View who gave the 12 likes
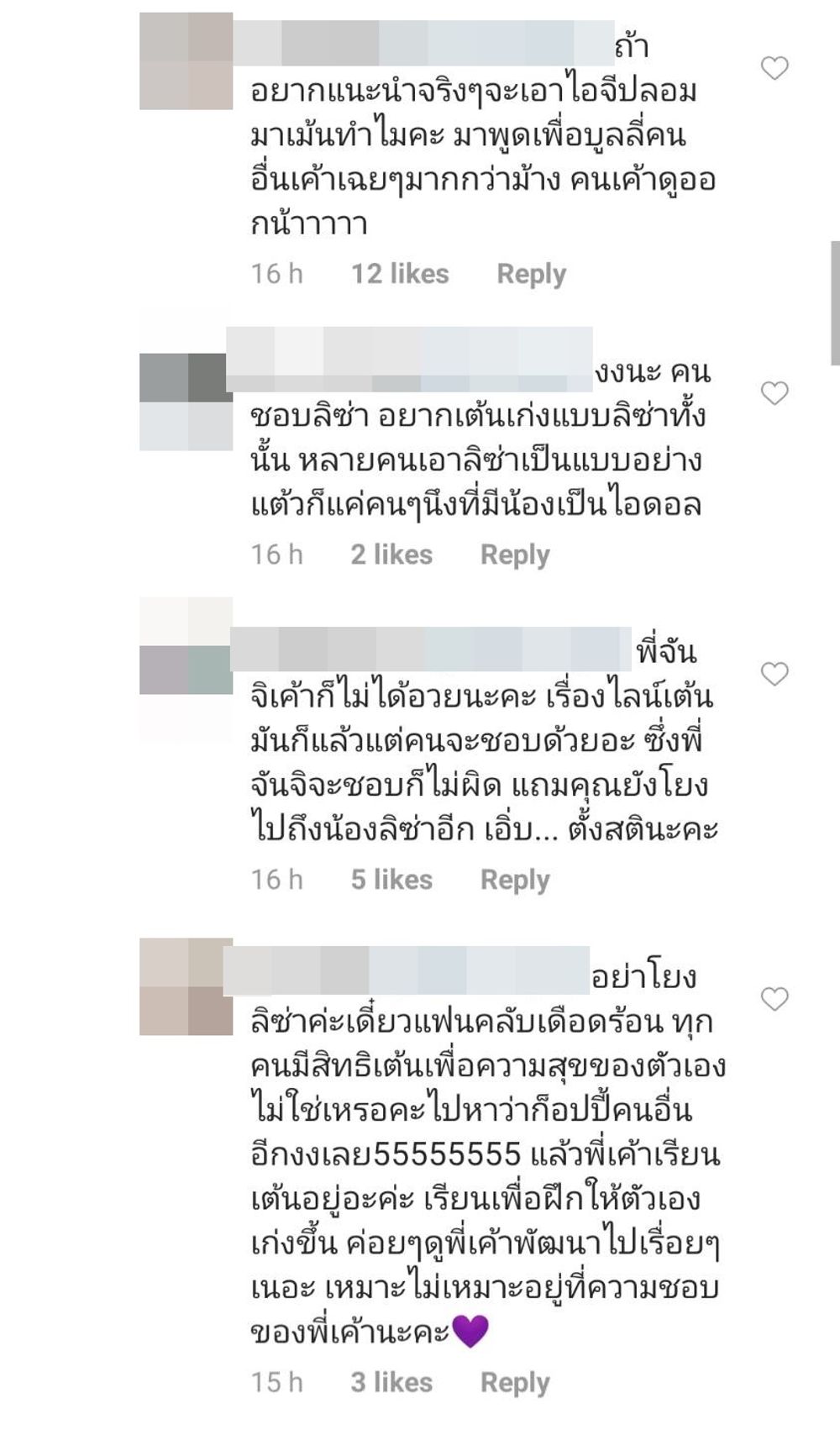 click(x=400, y=274)
